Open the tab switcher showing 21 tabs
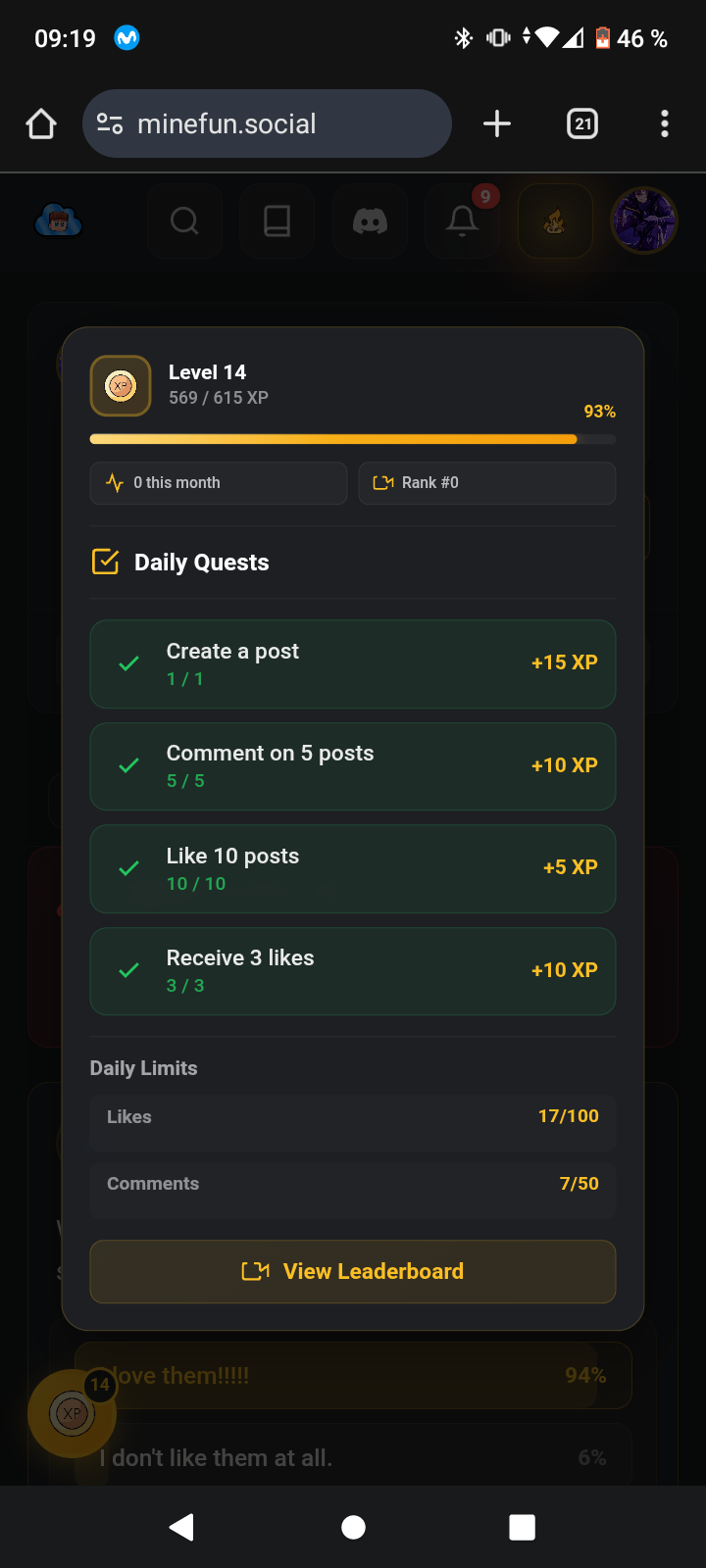Viewport: 706px width, 1568px height. tap(582, 123)
